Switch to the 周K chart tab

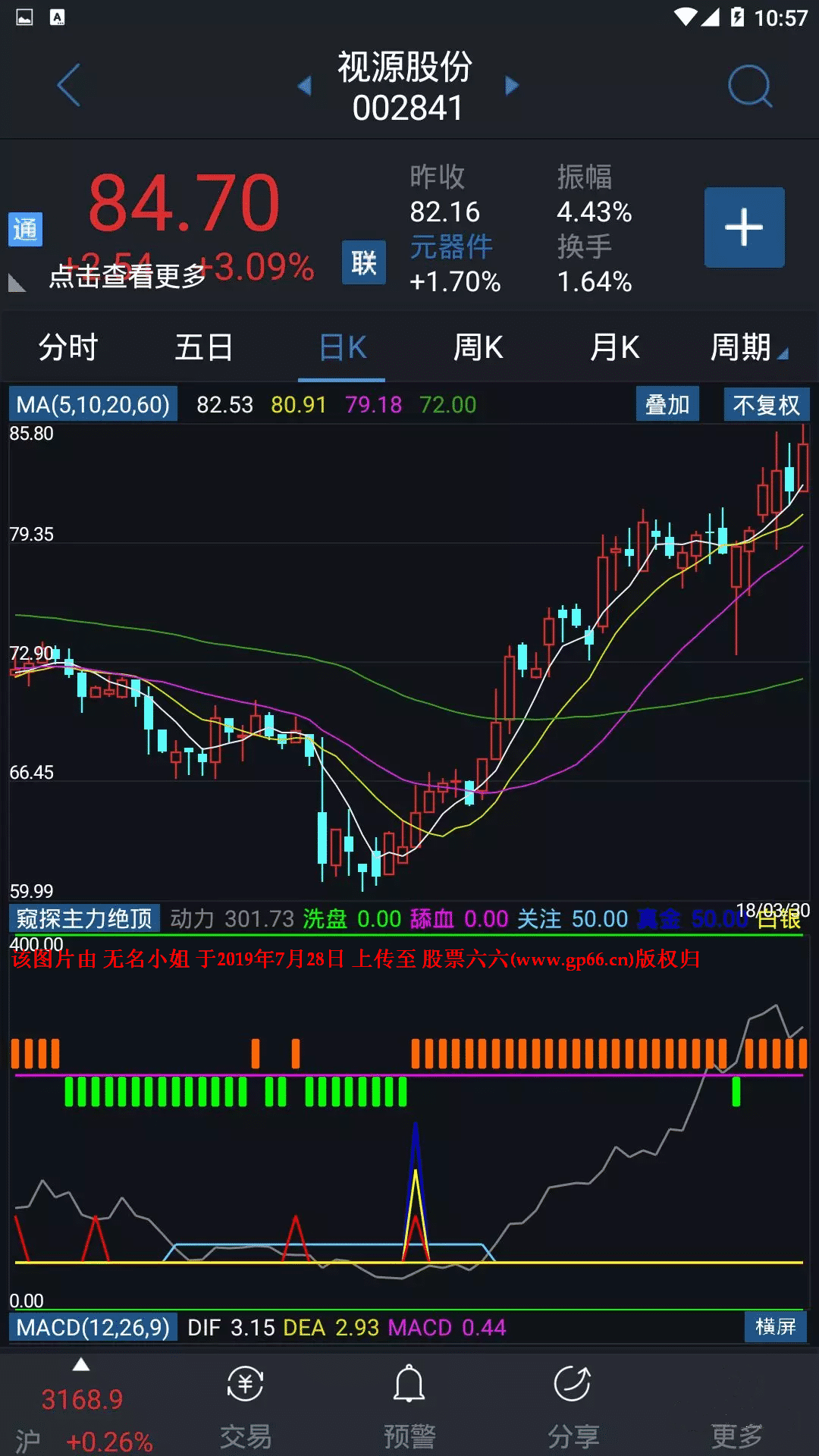478,347
